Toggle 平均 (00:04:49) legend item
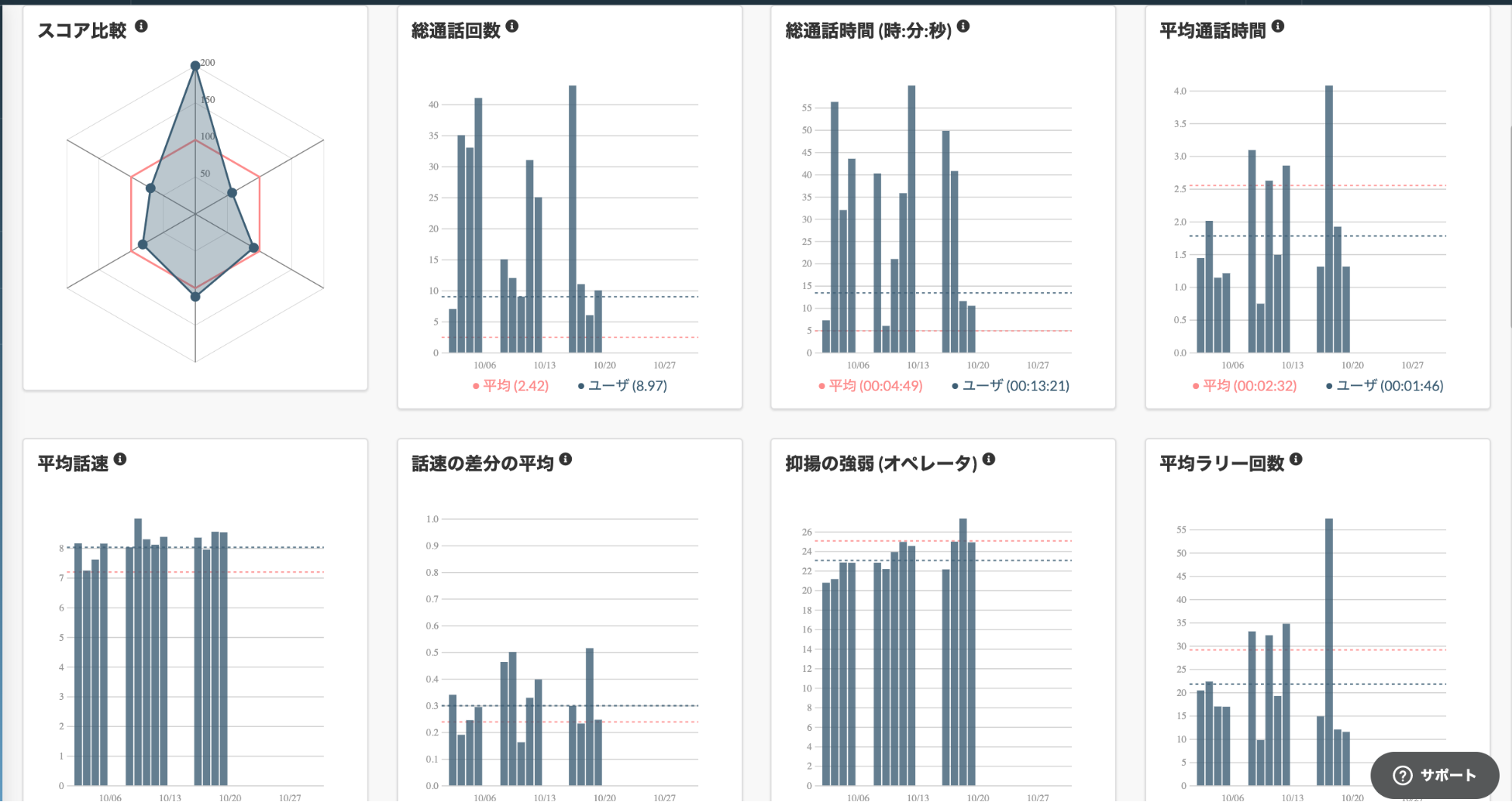 (871, 386)
